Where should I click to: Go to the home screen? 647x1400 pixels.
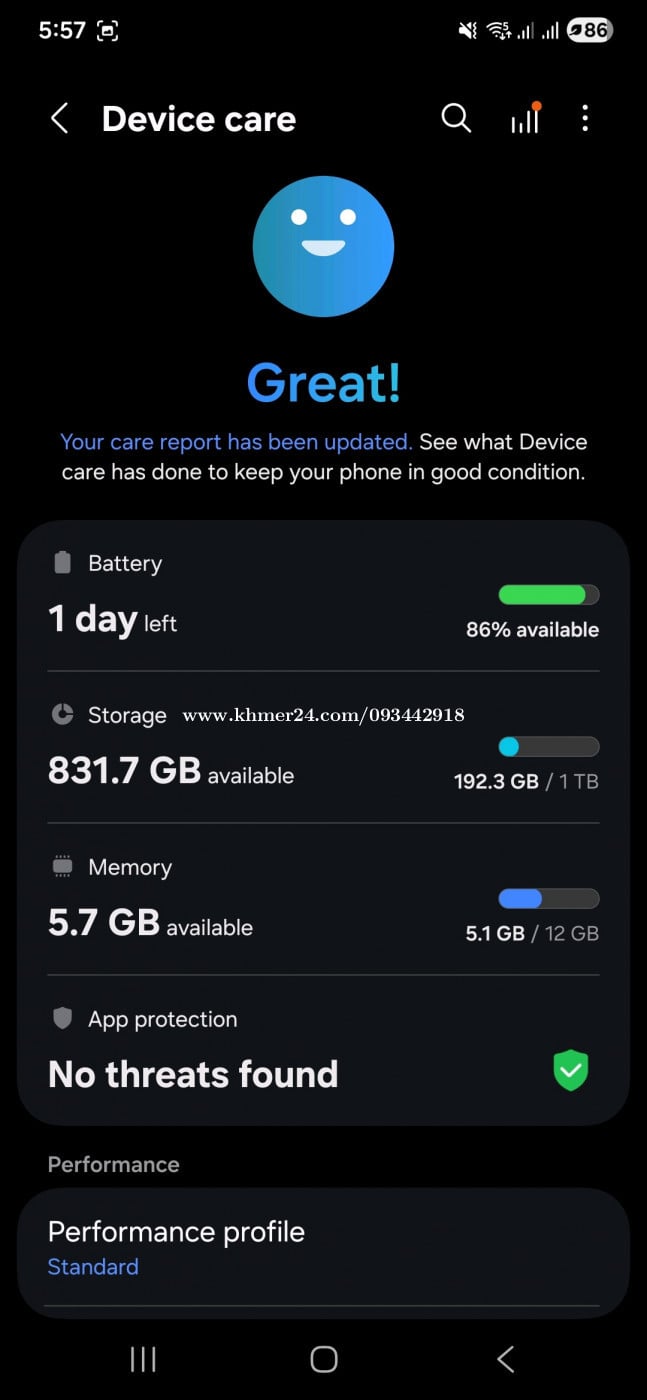(323, 1358)
